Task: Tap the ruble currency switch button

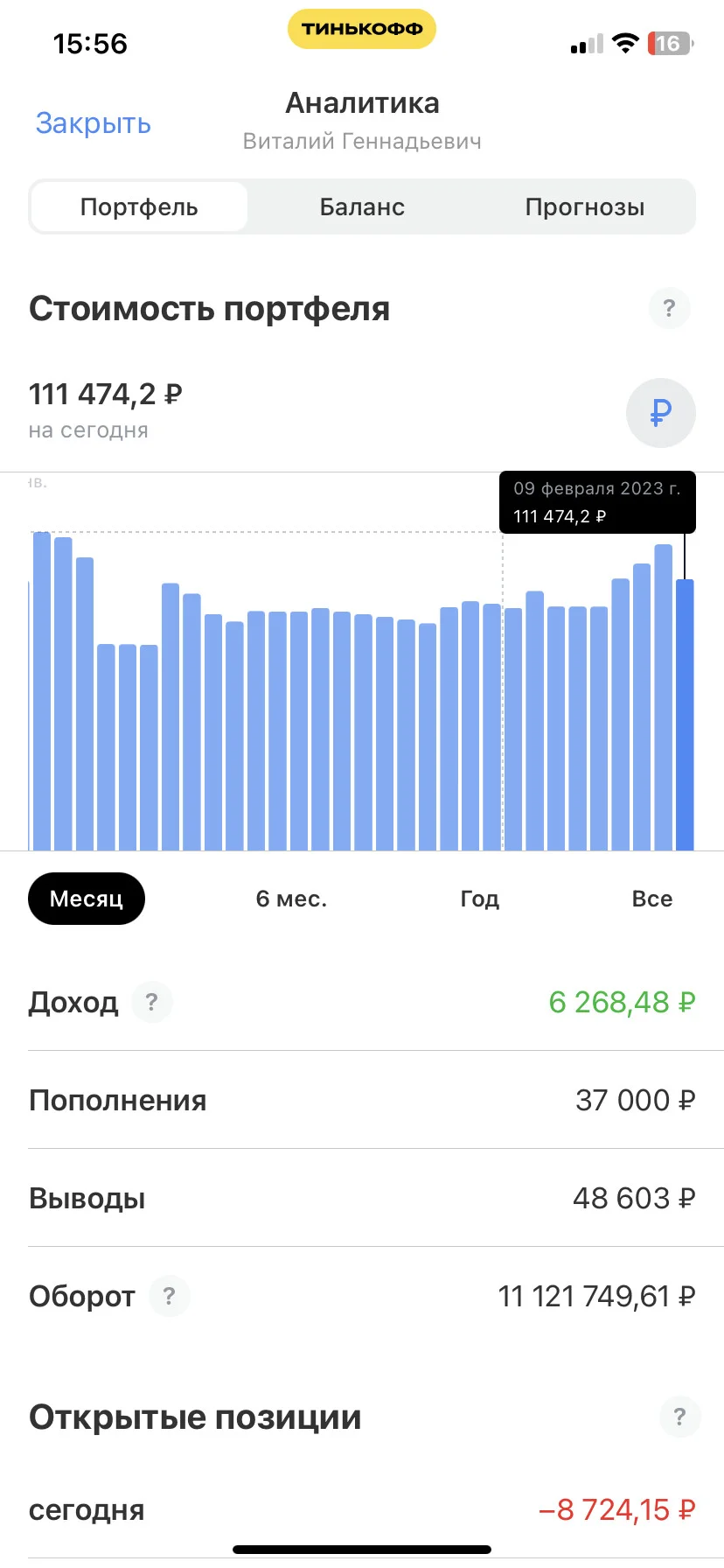Action: 661,413
